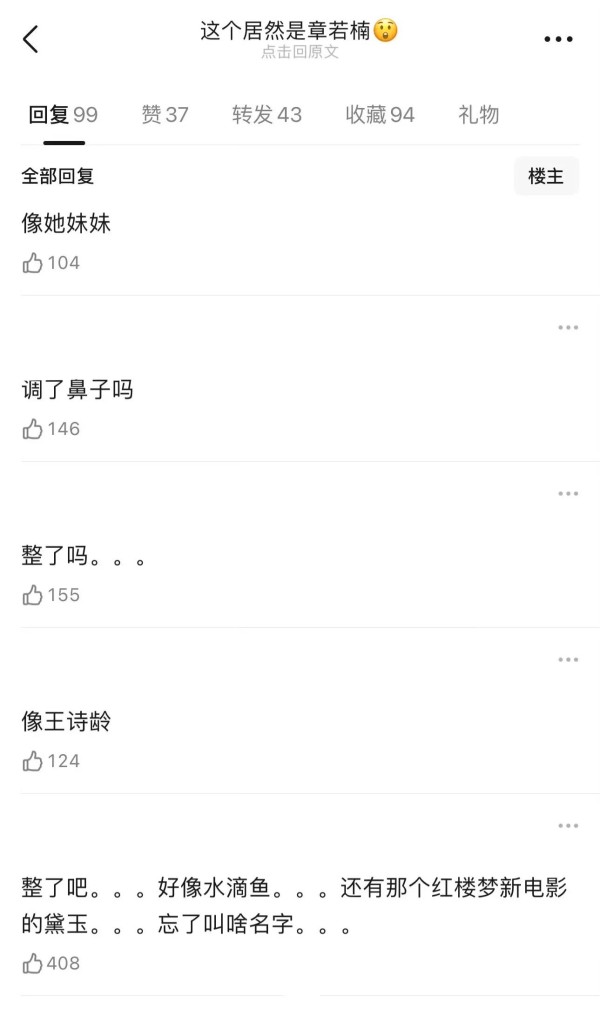Switch to the 赞 37 tab
The image size is (600, 1009).
165,115
